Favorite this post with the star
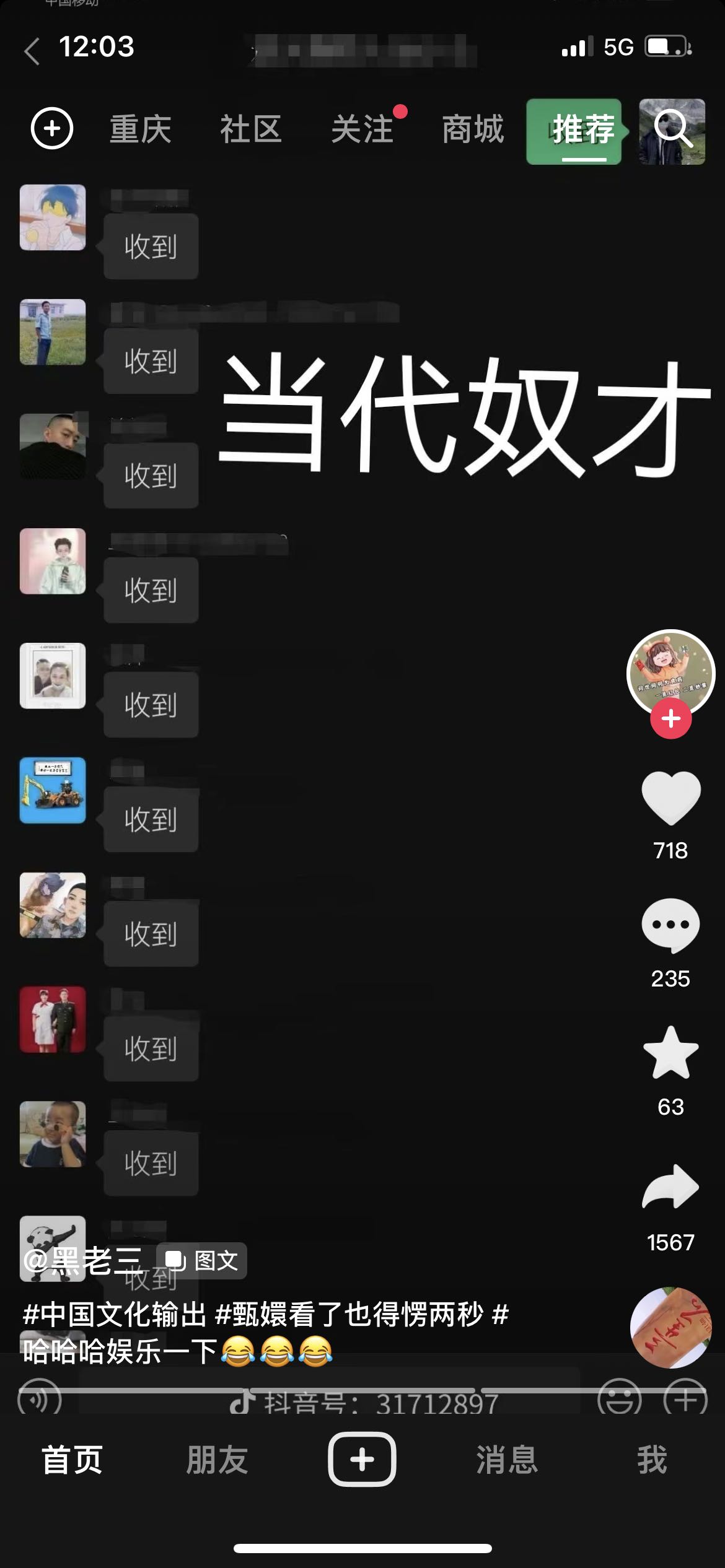 pos(670,1054)
